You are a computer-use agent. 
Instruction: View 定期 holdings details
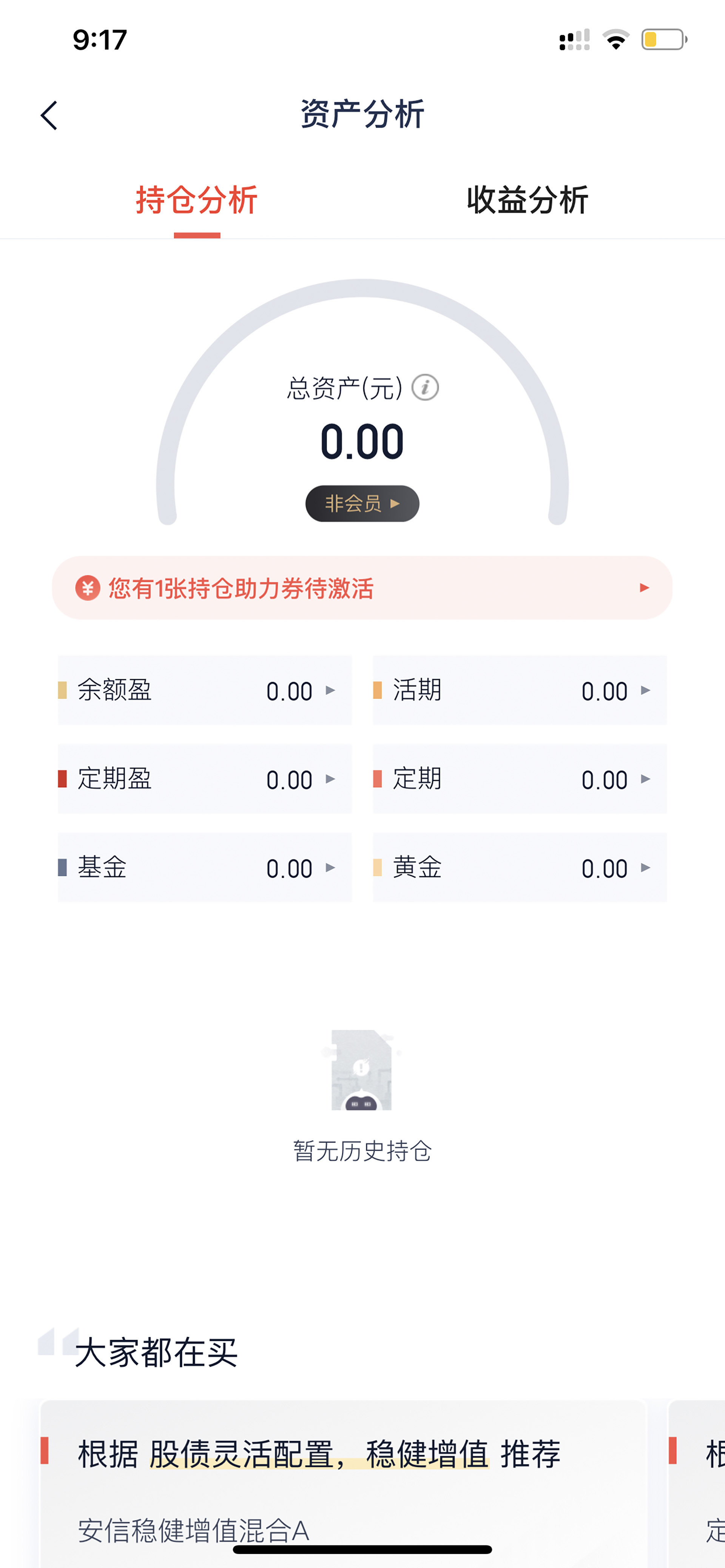(x=520, y=779)
